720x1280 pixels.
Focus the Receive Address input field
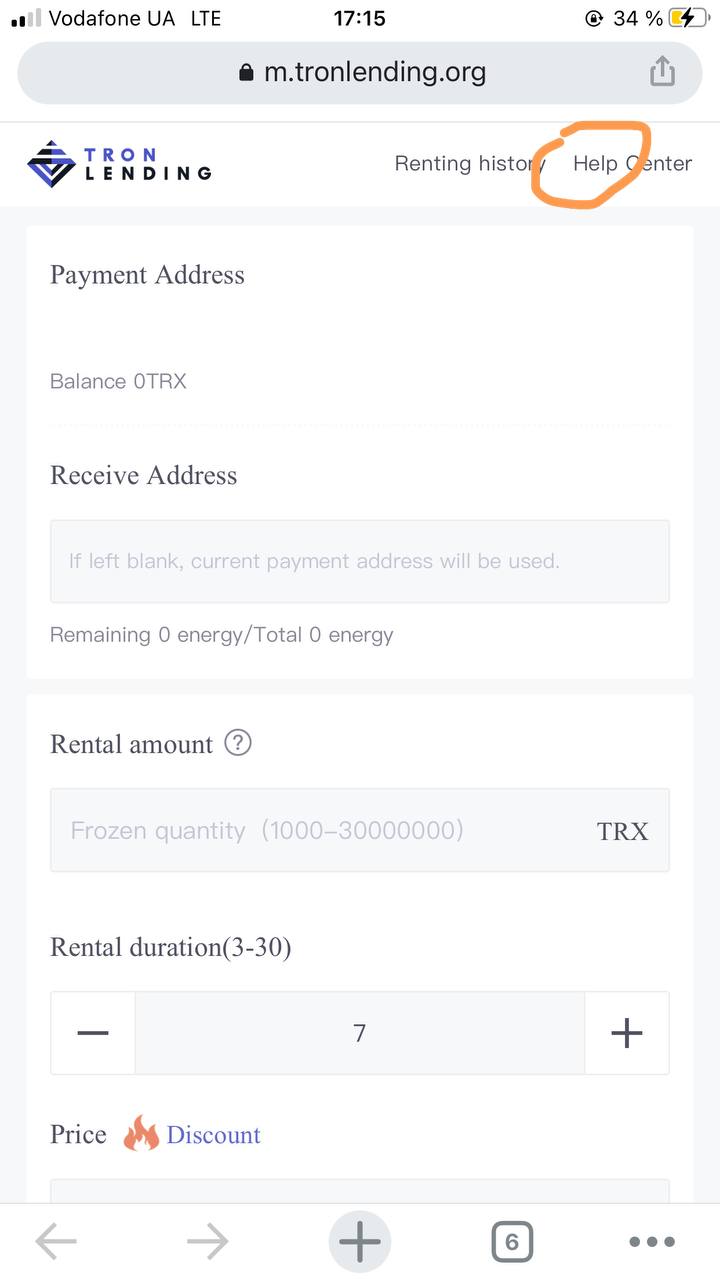[360, 561]
